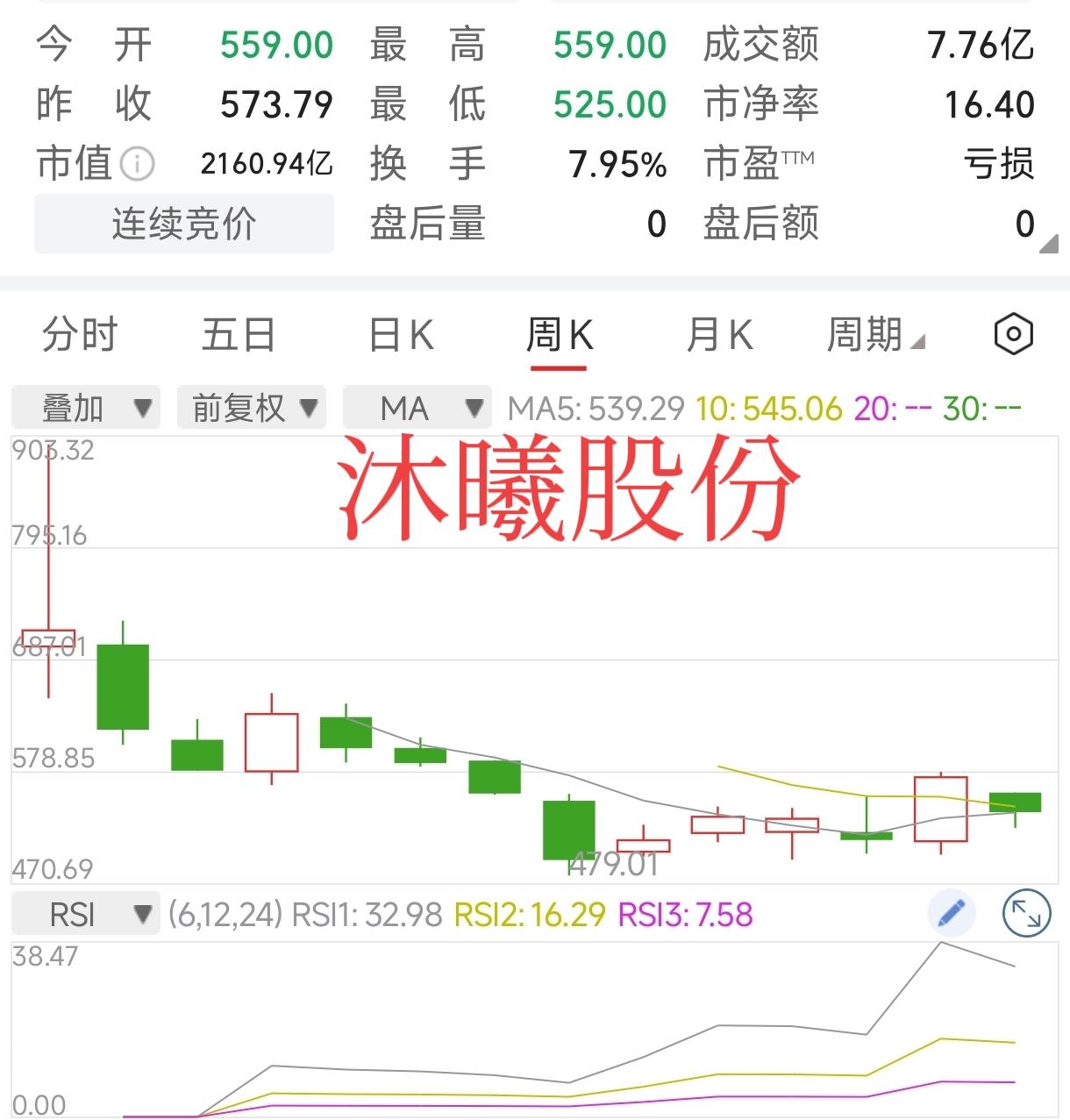The image size is (1070, 1120).
Task: Show 市值 info tooltip
Action: [137, 163]
